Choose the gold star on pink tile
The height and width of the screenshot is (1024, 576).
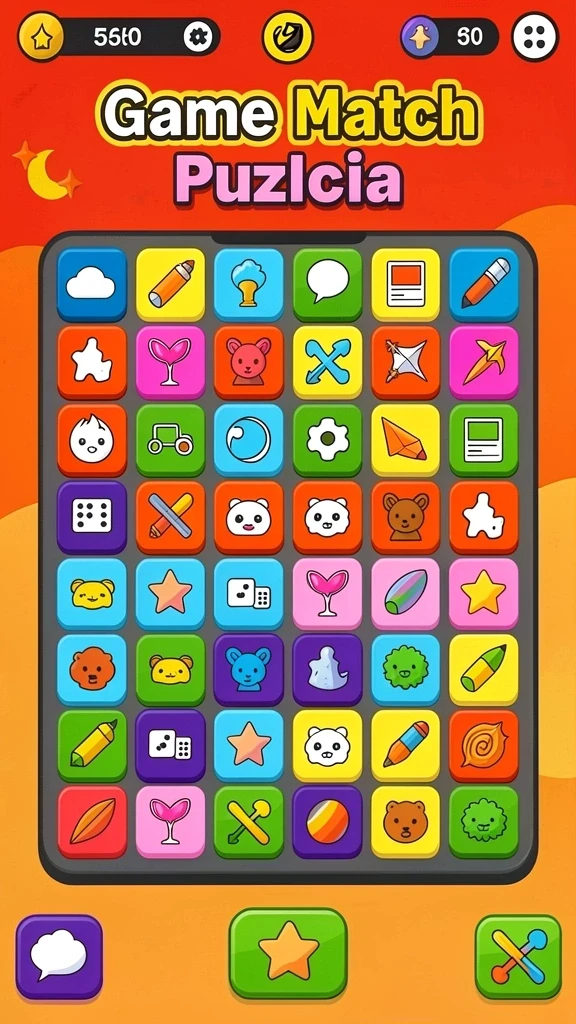click(484, 594)
